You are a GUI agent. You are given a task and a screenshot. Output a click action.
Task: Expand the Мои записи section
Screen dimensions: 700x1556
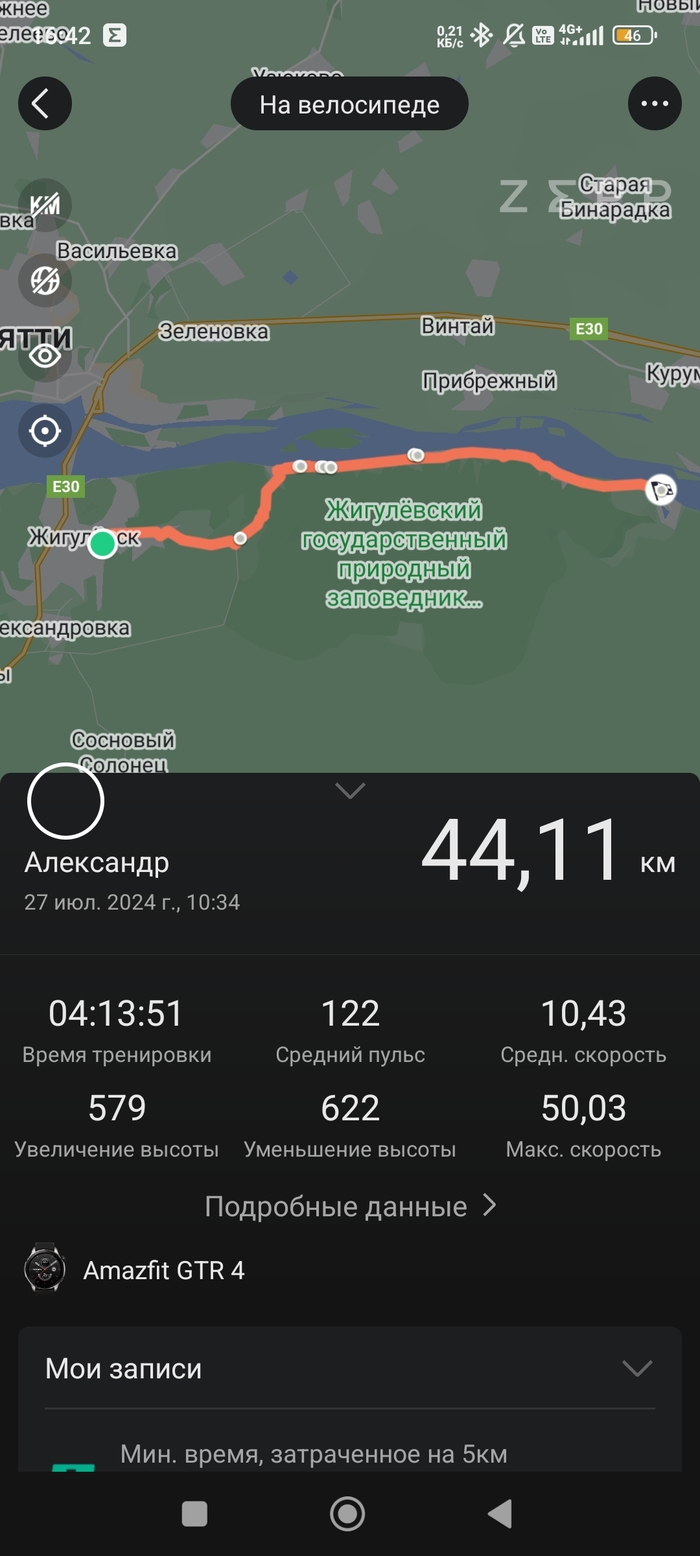[637, 1368]
